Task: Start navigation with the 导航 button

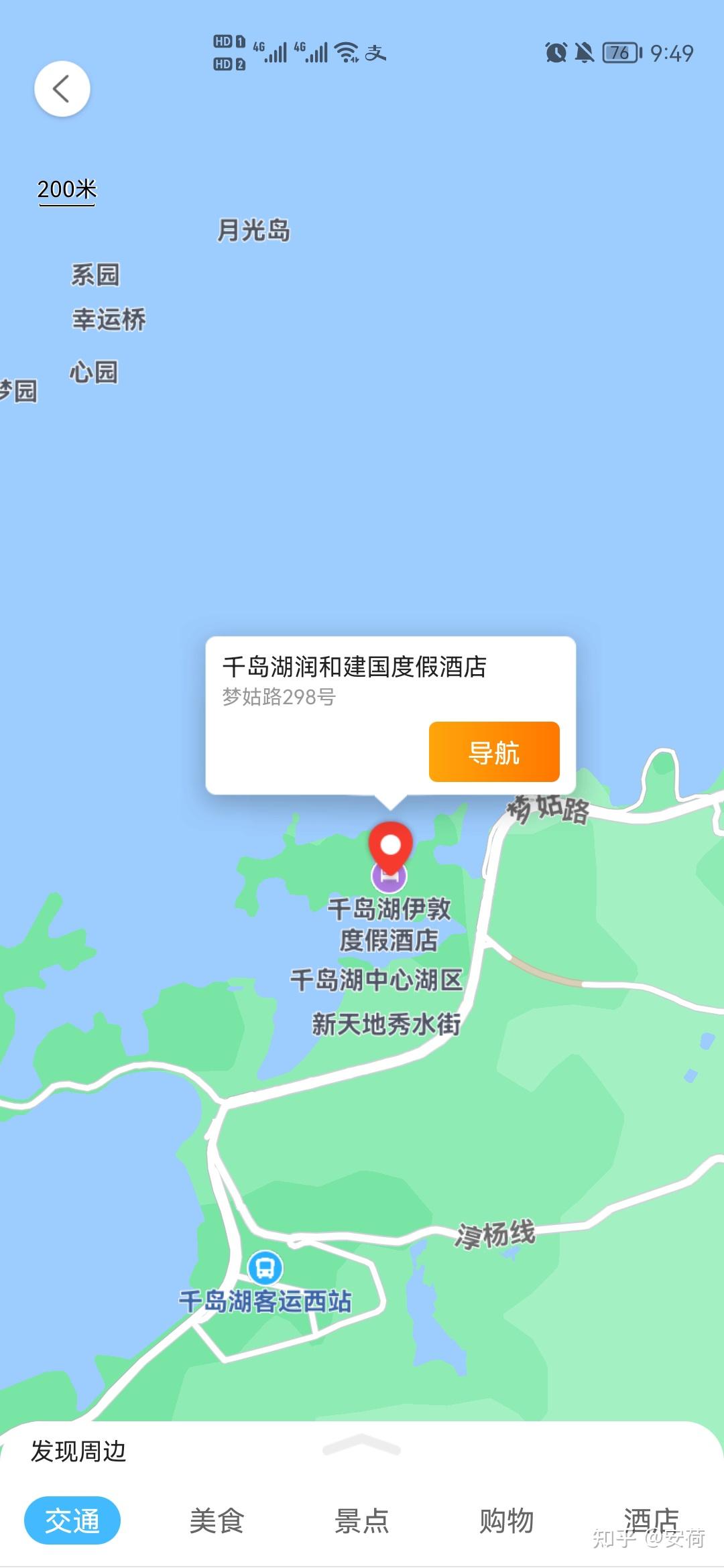Action: (494, 752)
